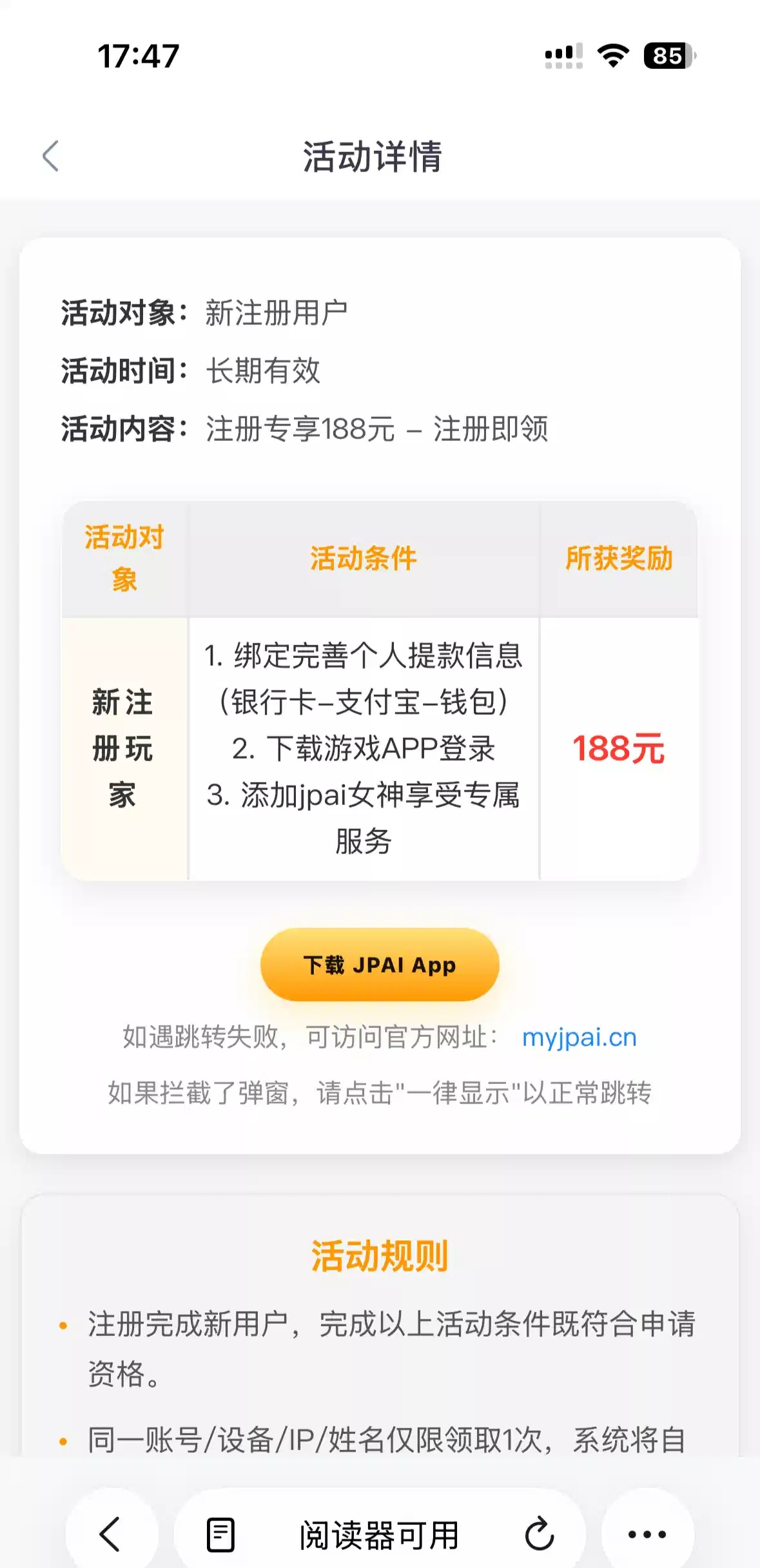The width and height of the screenshot is (760, 1568).
Task: Open the myjpai.cn official link
Action: [579, 1038]
